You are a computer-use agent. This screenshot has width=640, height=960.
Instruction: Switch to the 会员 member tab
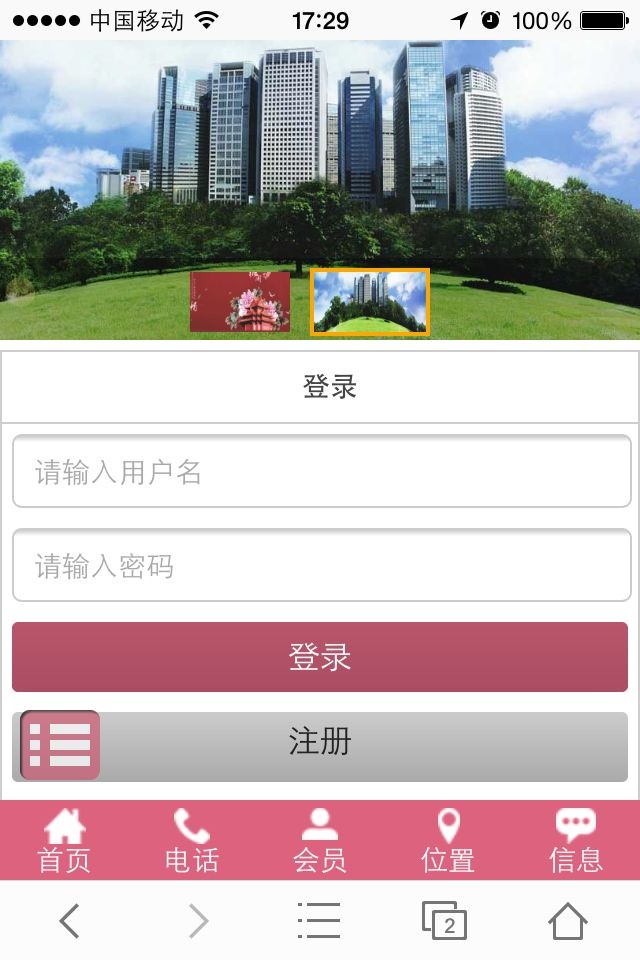tap(320, 841)
